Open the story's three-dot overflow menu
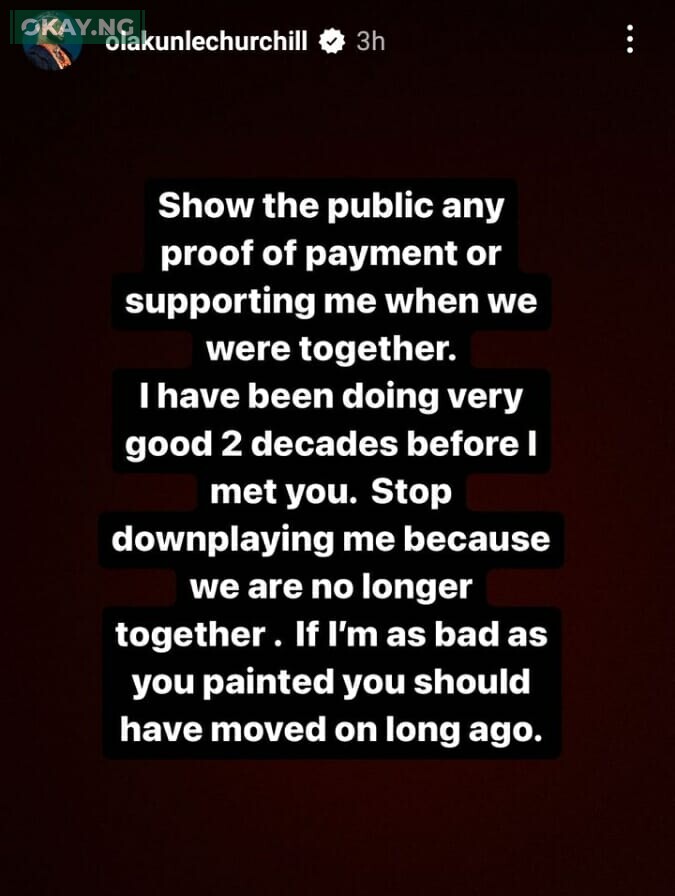This screenshot has height=896, width=675. coord(629,39)
